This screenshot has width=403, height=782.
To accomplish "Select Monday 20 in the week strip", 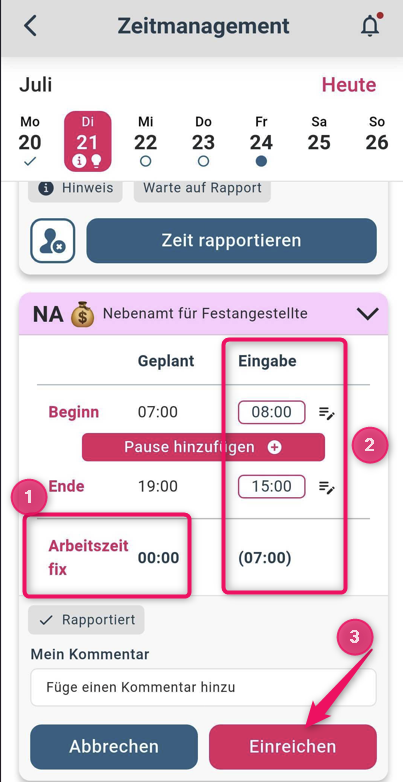I will click(30, 140).
